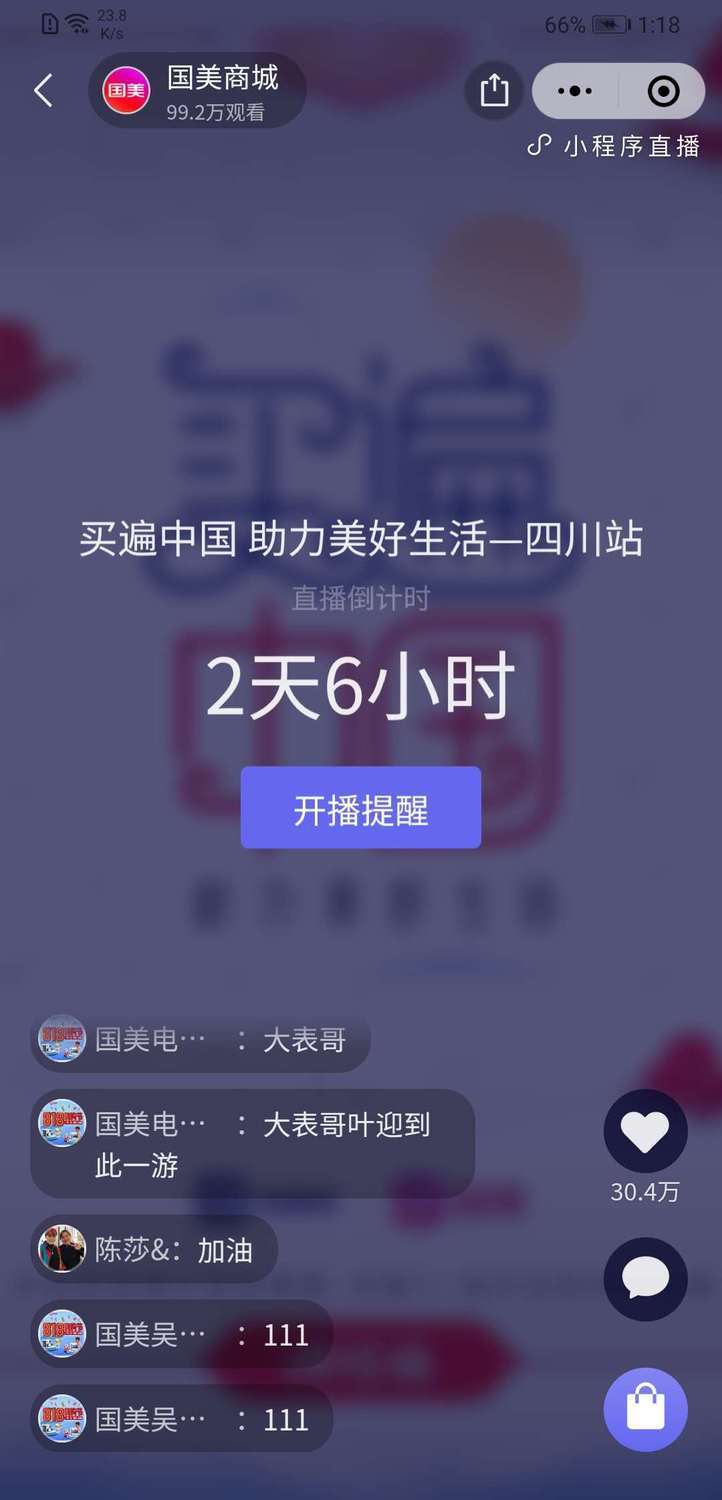Open the mini program more options menu

(x=575, y=91)
